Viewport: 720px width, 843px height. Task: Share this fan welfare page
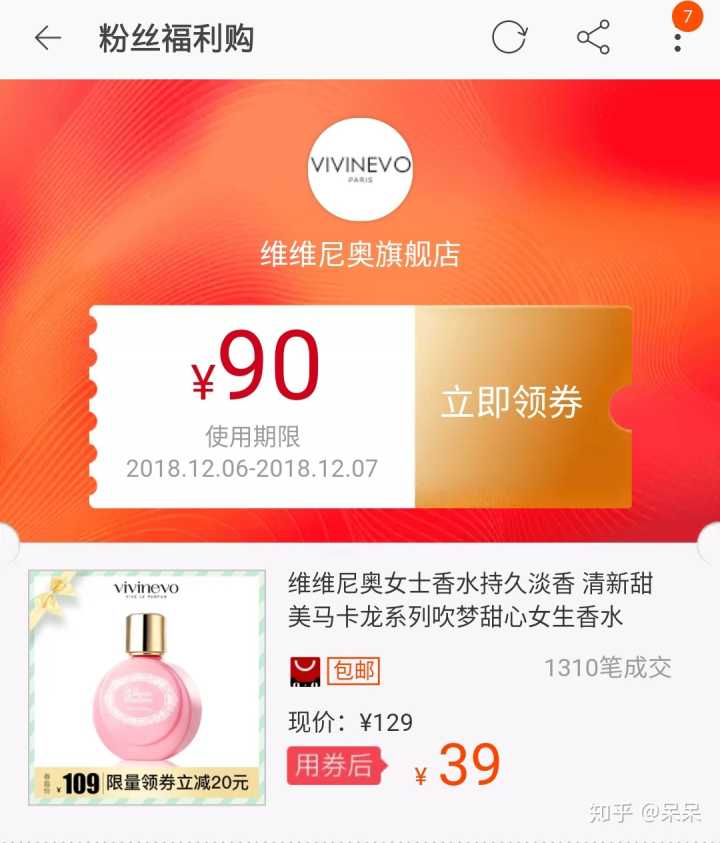(593, 38)
